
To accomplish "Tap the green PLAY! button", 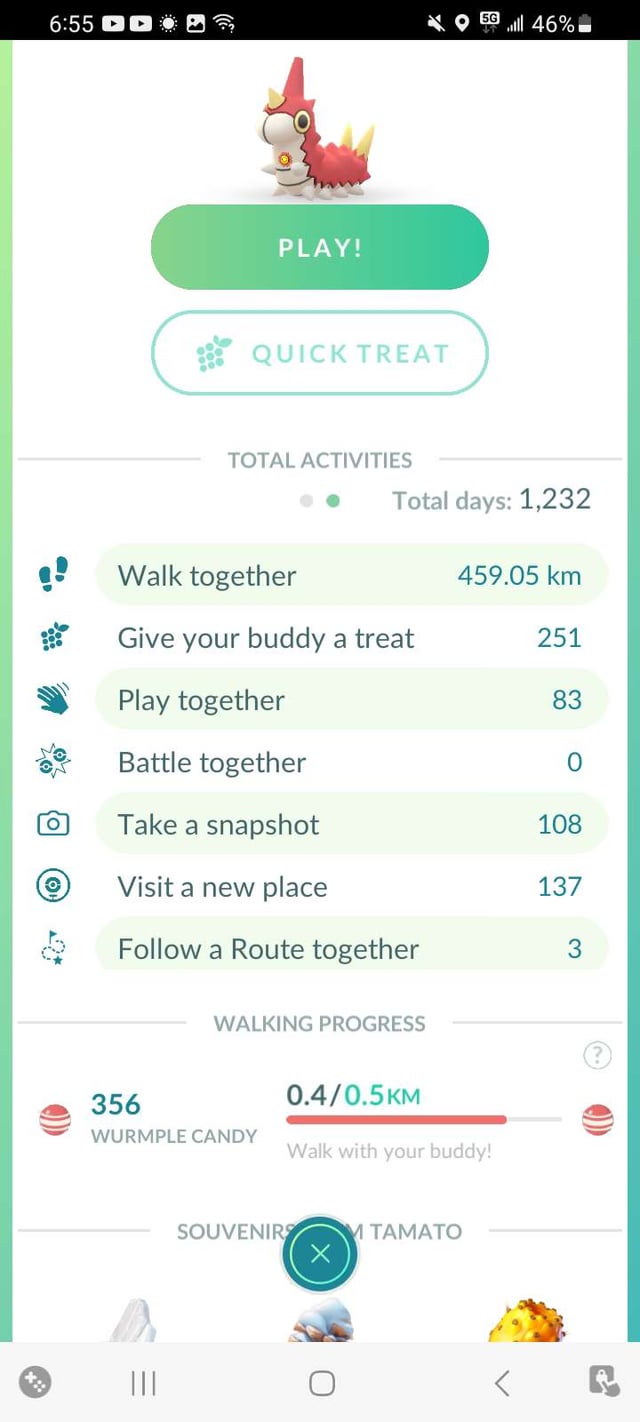I will 319,247.
